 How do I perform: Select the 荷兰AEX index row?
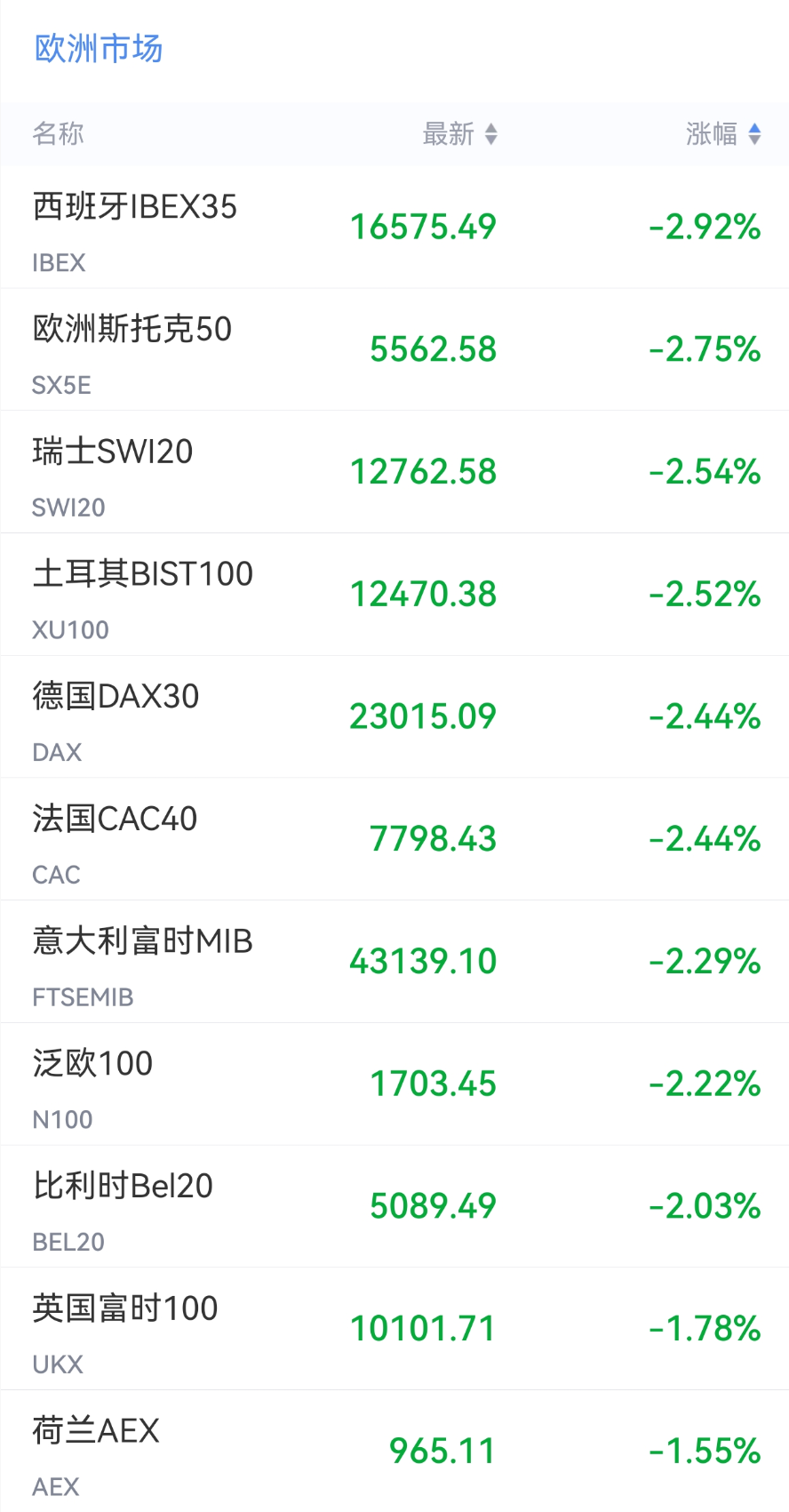(394, 1451)
